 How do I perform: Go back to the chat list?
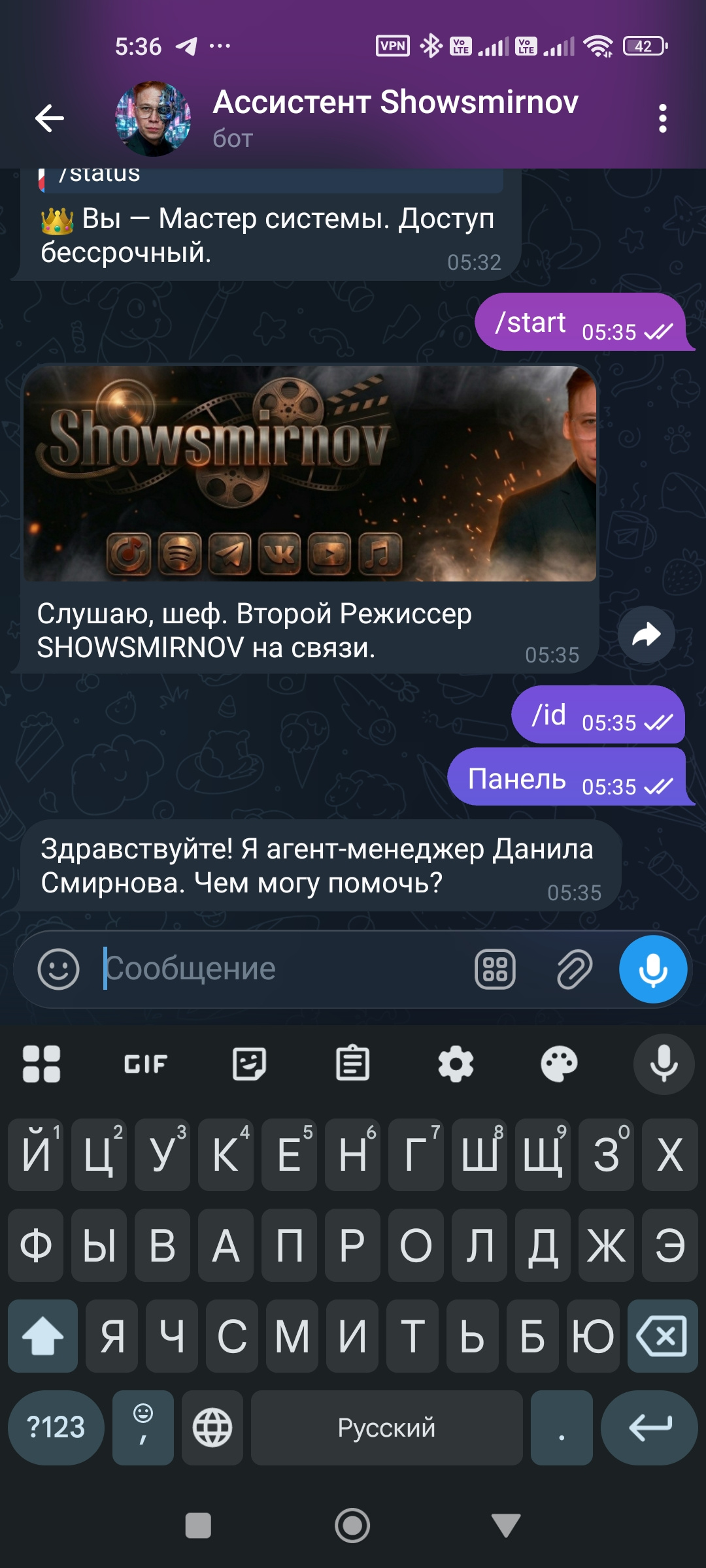[50, 118]
